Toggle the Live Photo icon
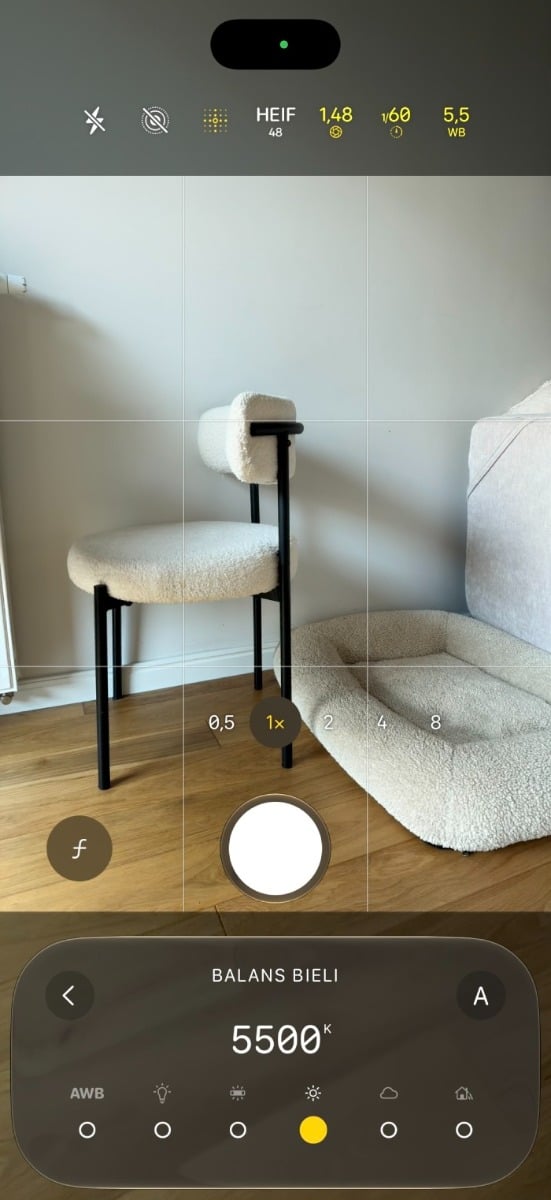Image resolution: width=551 pixels, height=1200 pixels. coord(155,121)
